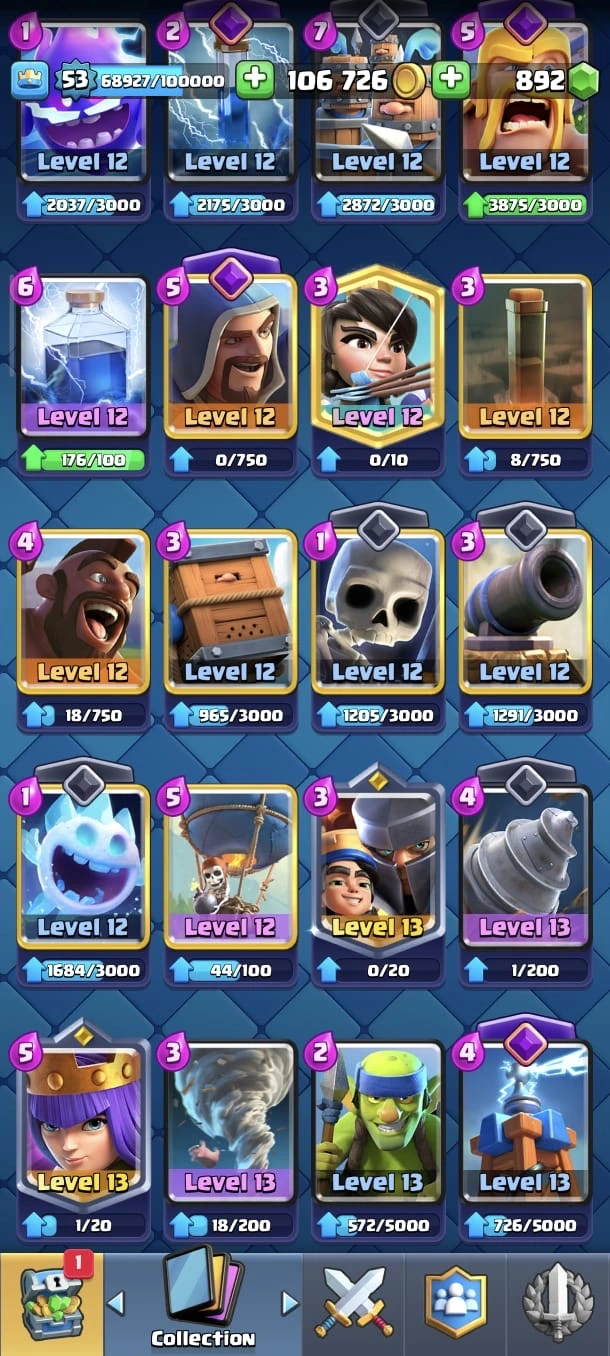Select the Tesla building card
This screenshot has height=1356, width=610.
(524, 1120)
